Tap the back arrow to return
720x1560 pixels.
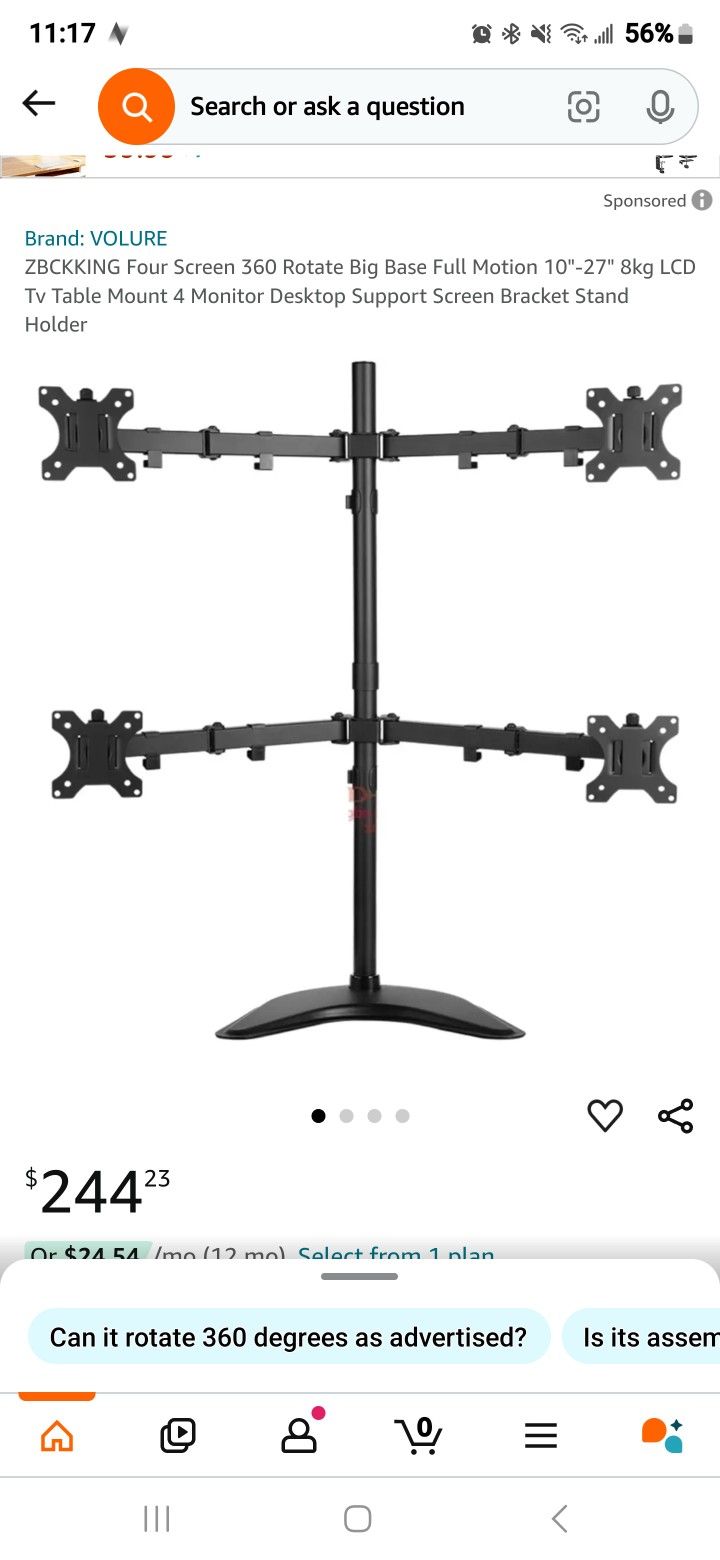tap(38, 103)
